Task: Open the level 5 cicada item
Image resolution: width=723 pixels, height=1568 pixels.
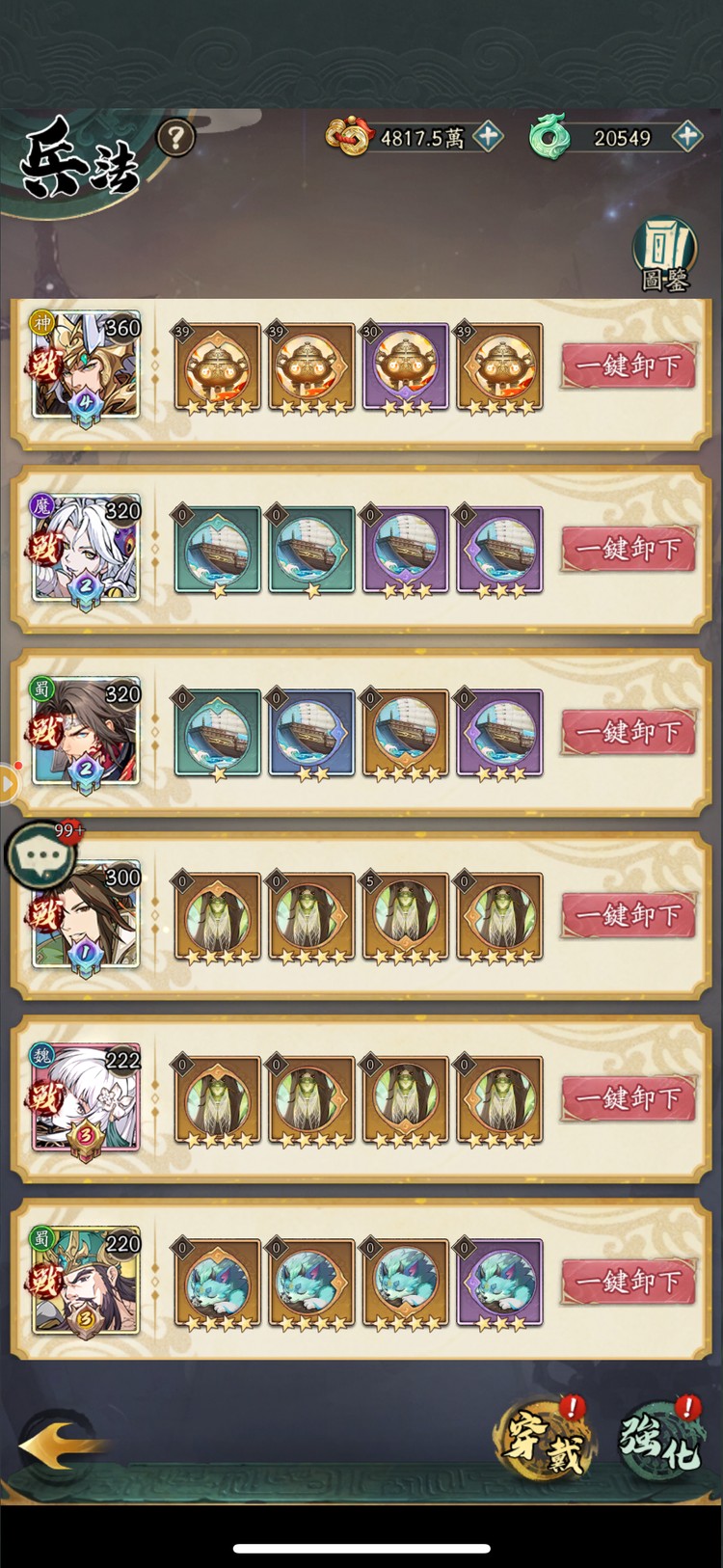Action: point(405,916)
